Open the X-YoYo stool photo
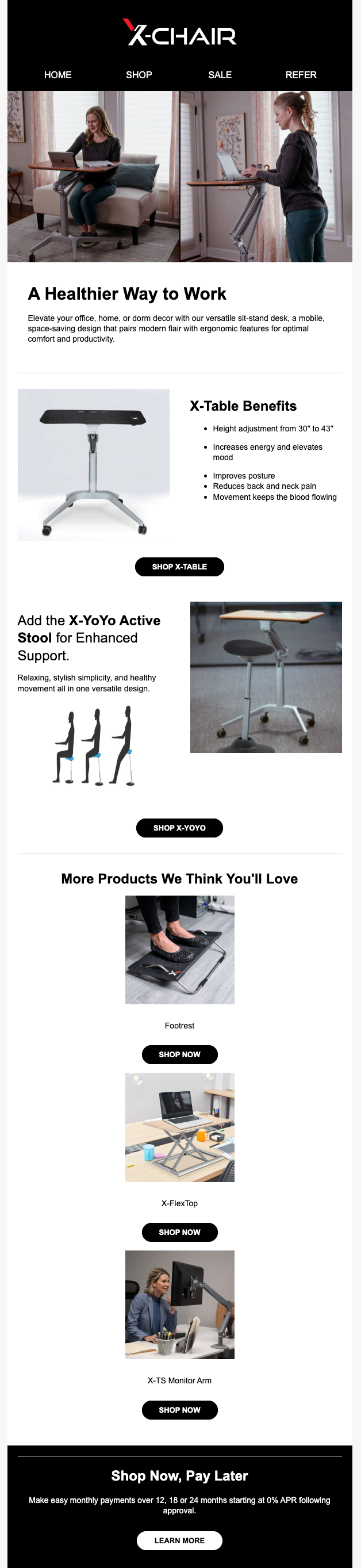The width and height of the screenshot is (361, 1568). [x=266, y=677]
